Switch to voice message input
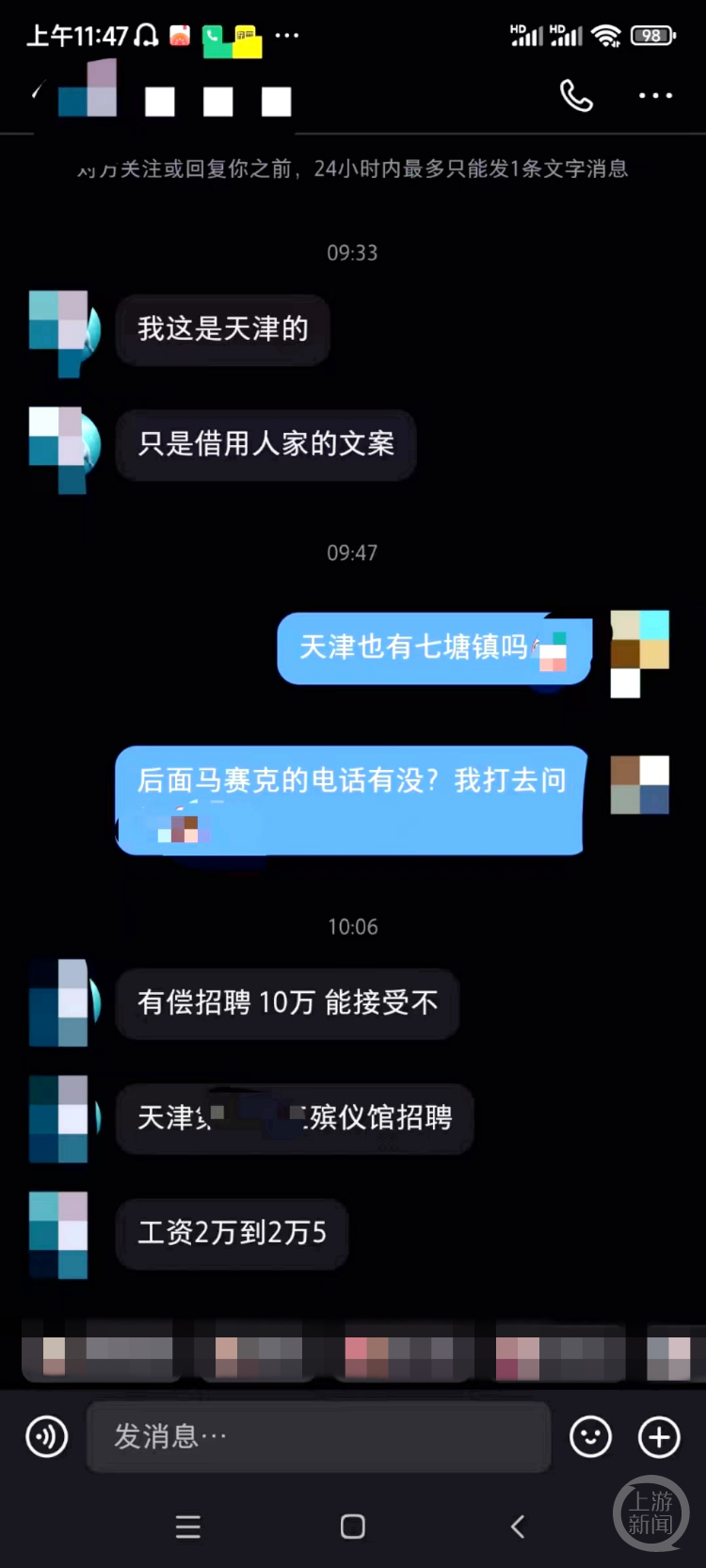This screenshot has width=706, height=1568. 46,1437
